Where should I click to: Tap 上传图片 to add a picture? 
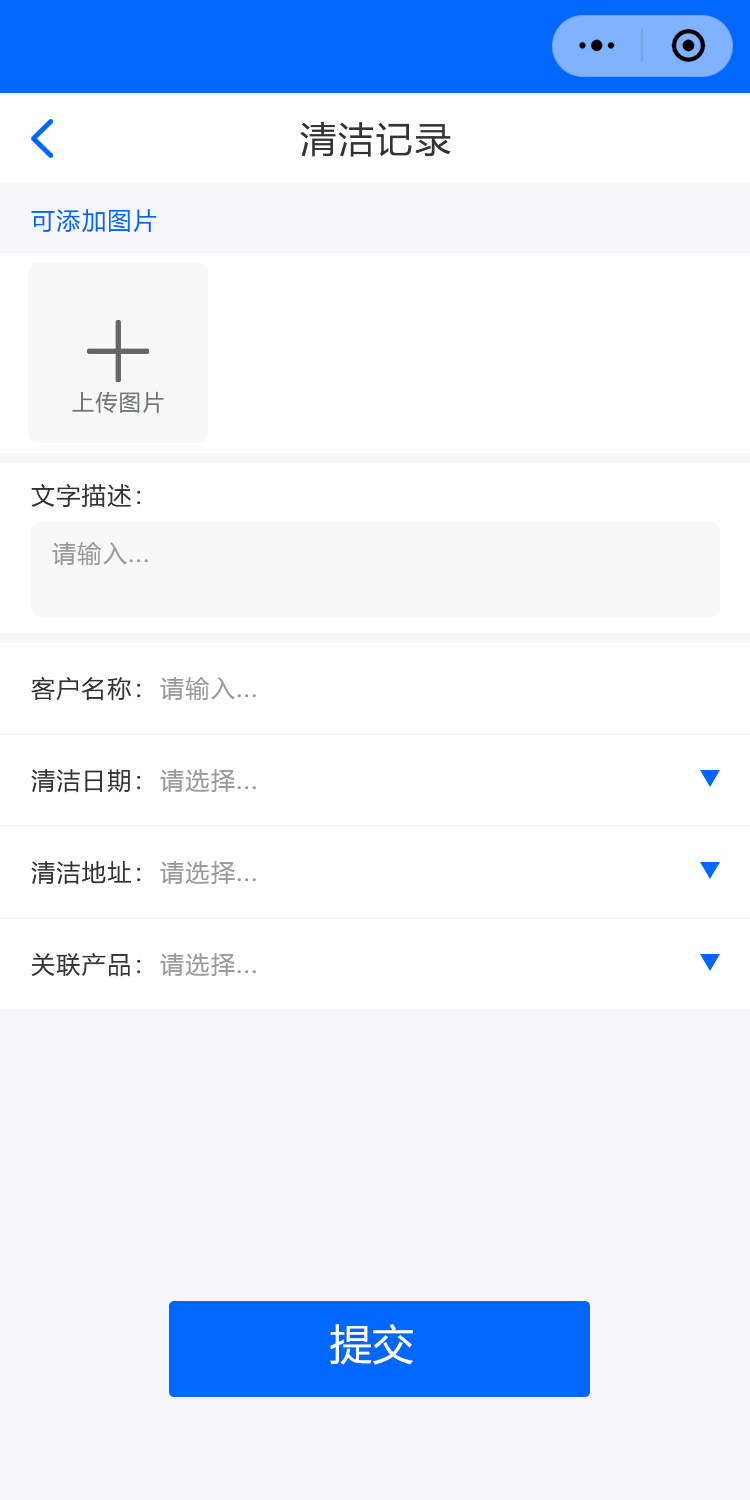point(118,353)
